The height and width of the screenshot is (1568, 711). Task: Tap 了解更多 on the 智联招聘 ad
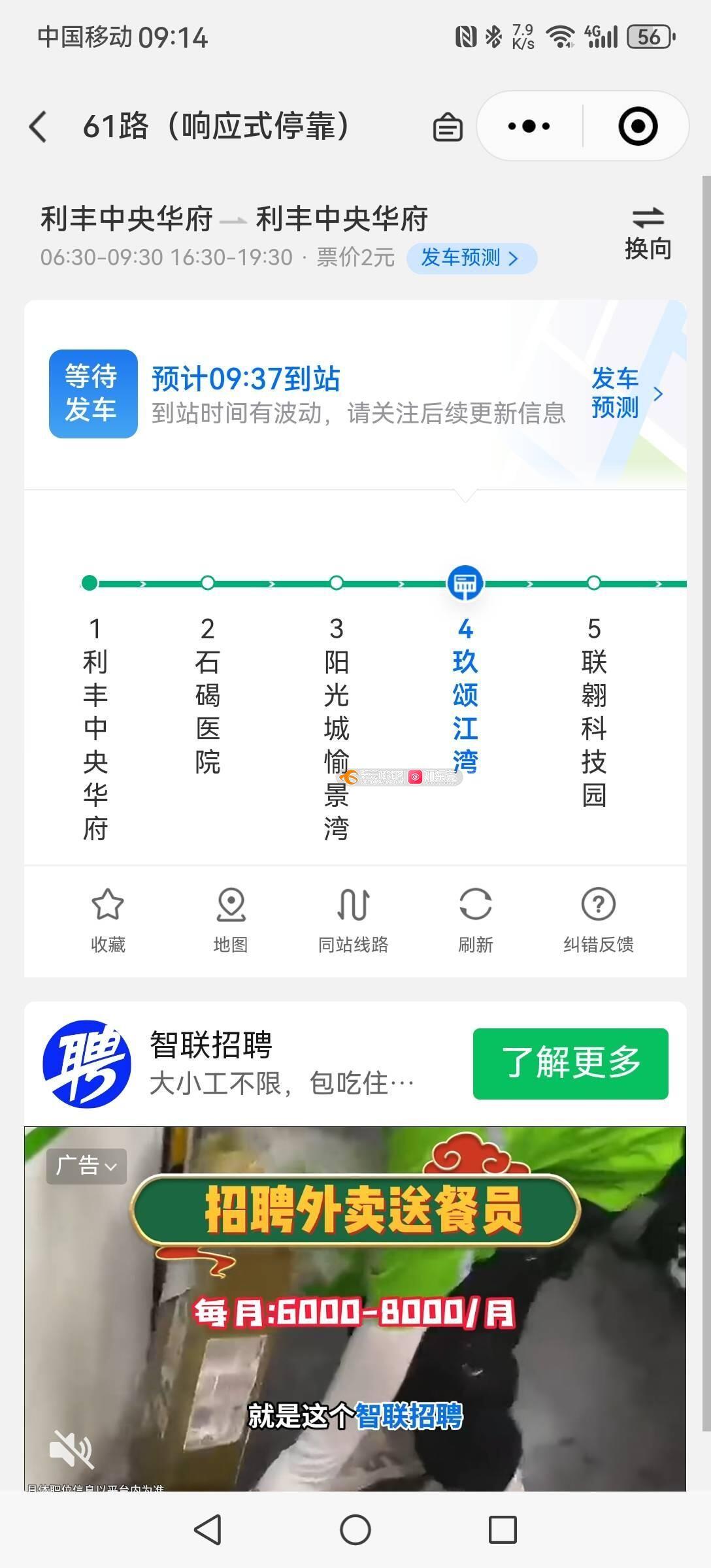(570, 1064)
